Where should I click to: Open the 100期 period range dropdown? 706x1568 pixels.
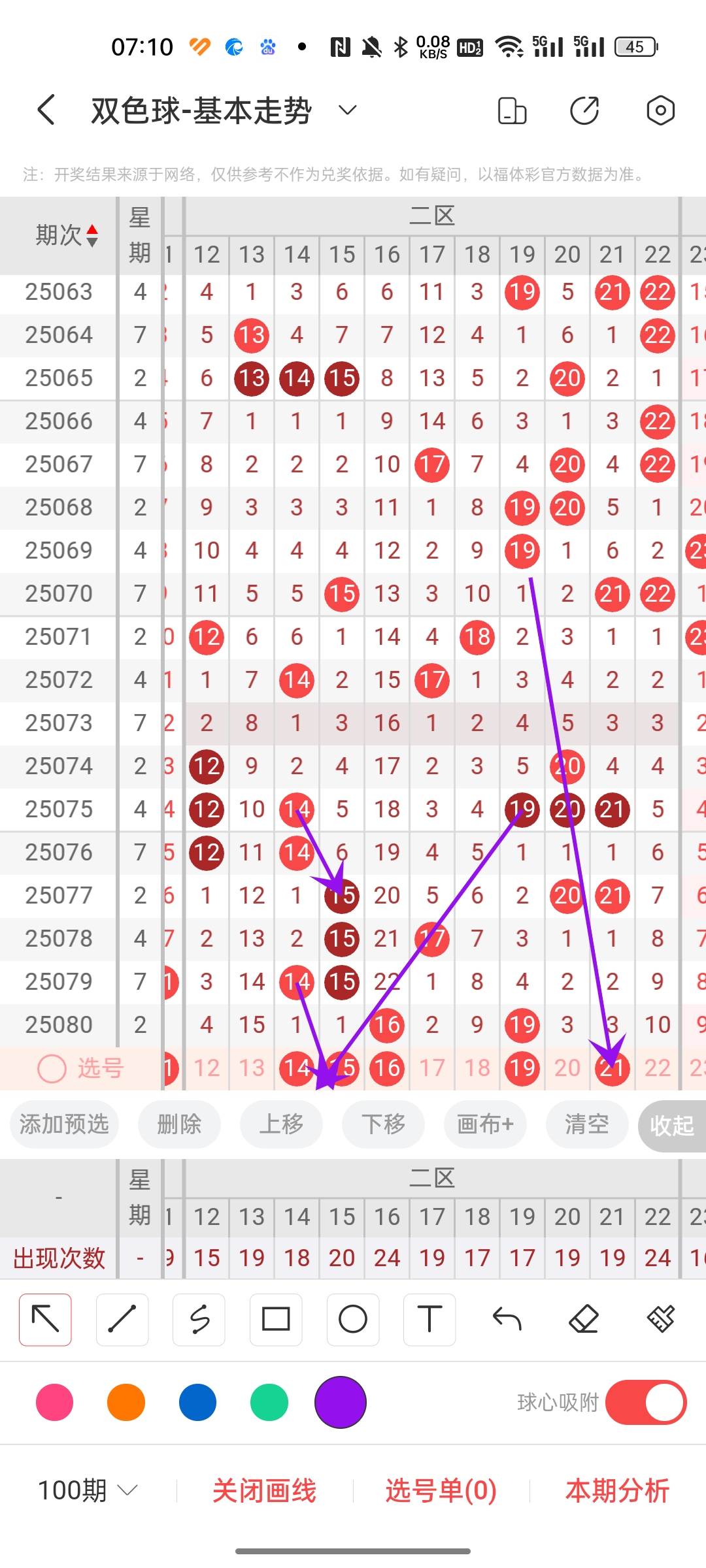coord(88,1491)
